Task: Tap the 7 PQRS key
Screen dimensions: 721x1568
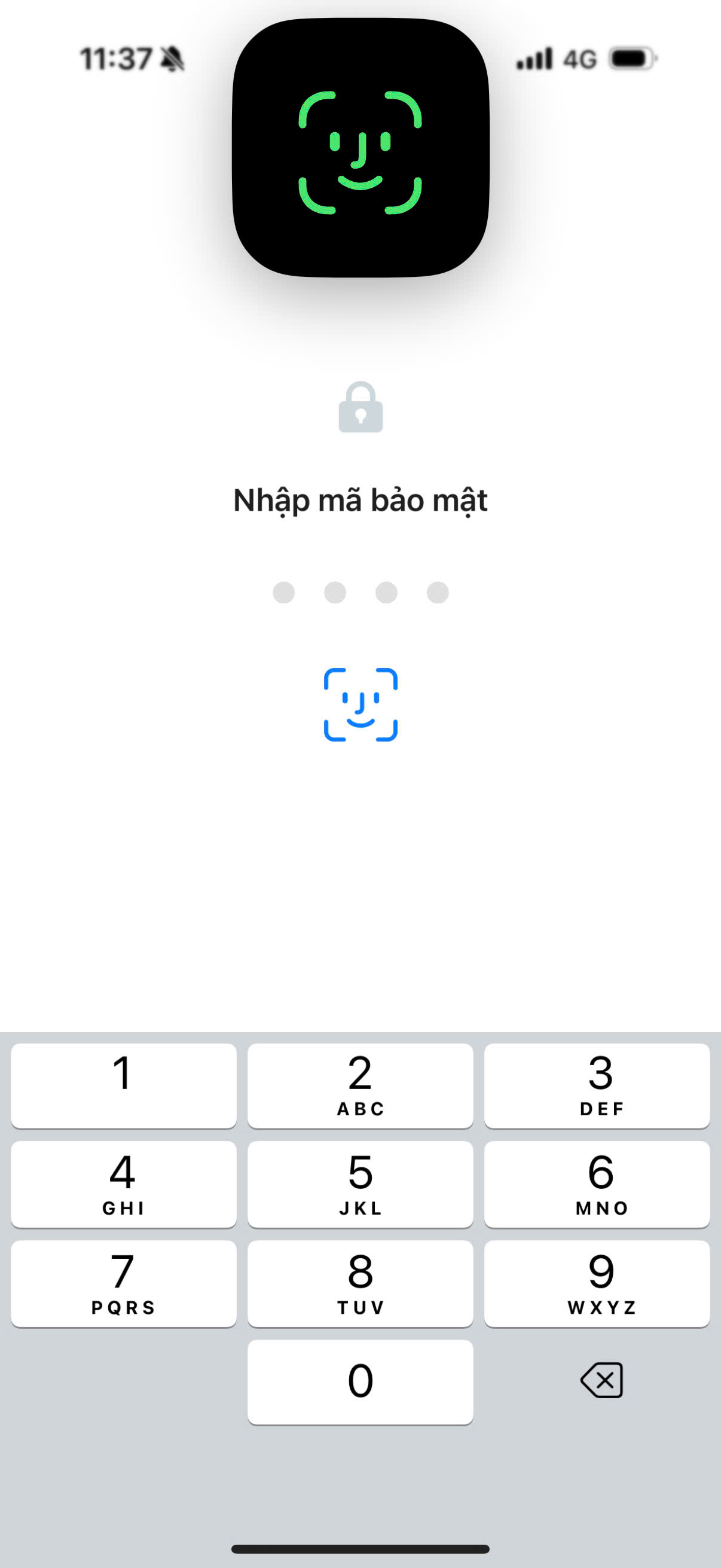Action: [x=124, y=1283]
